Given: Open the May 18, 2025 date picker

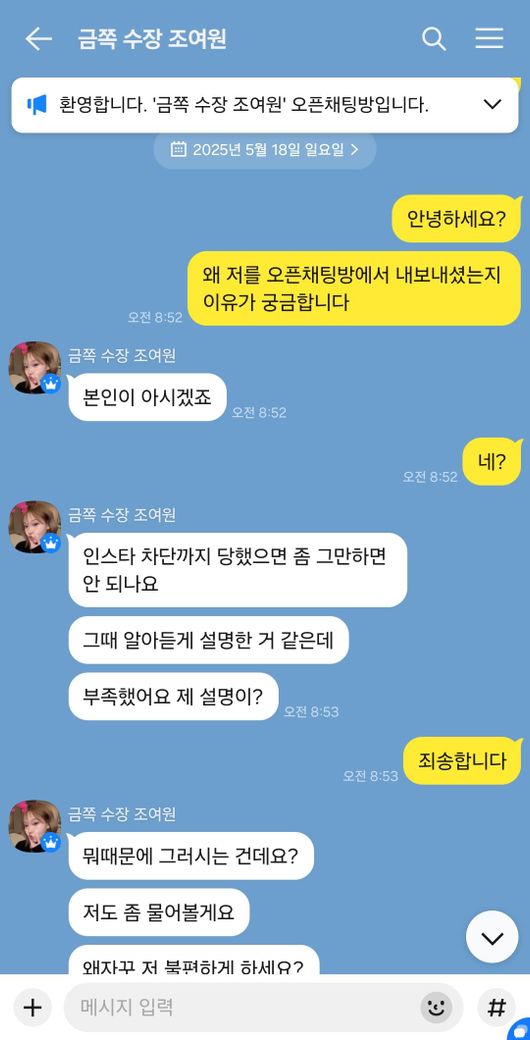Looking at the screenshot, I should click(265, 149).
